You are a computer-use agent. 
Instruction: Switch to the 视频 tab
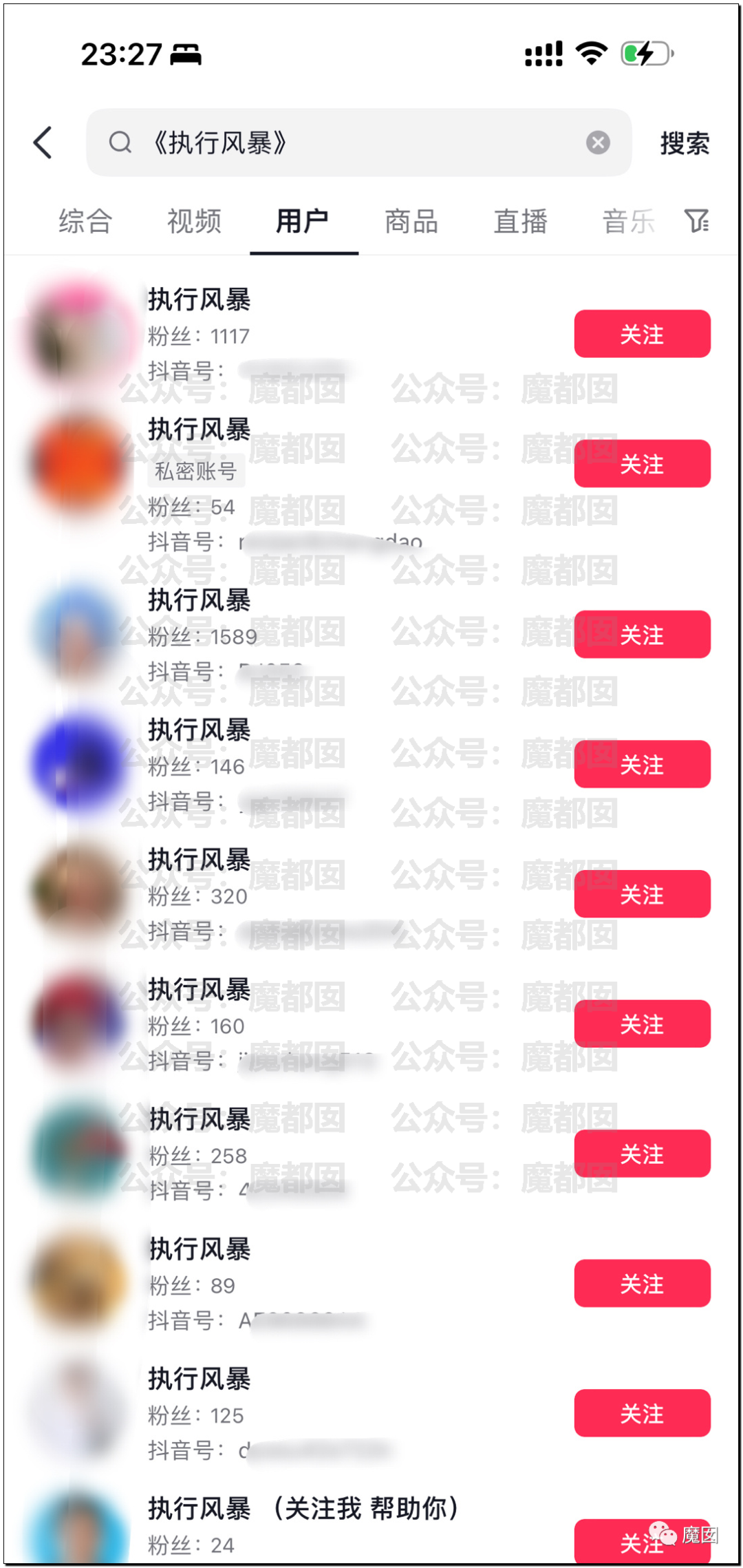194,222
